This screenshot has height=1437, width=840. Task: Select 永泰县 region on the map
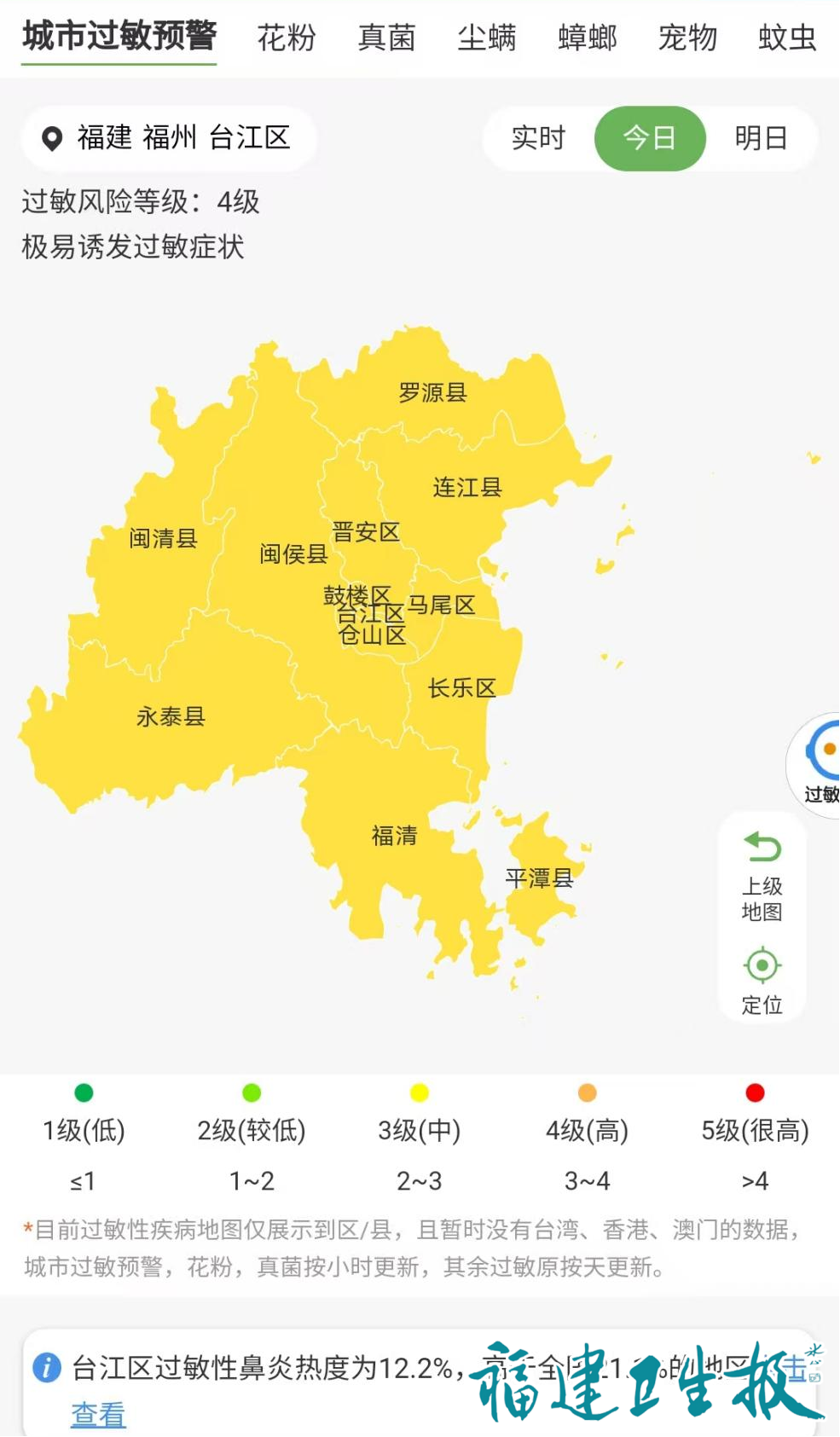[x=171, y=716]
